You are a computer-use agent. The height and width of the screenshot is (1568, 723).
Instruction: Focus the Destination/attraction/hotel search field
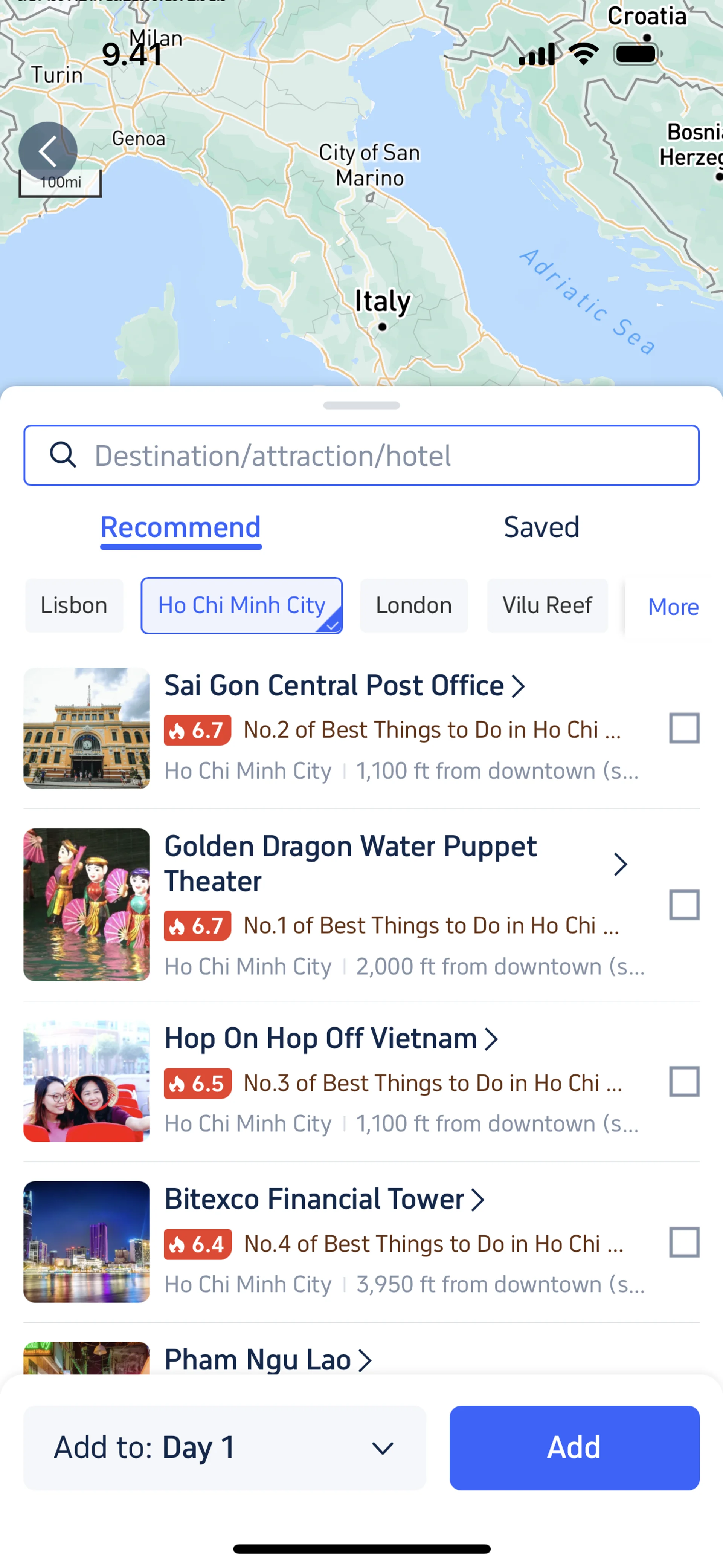[x=361, y=455]
